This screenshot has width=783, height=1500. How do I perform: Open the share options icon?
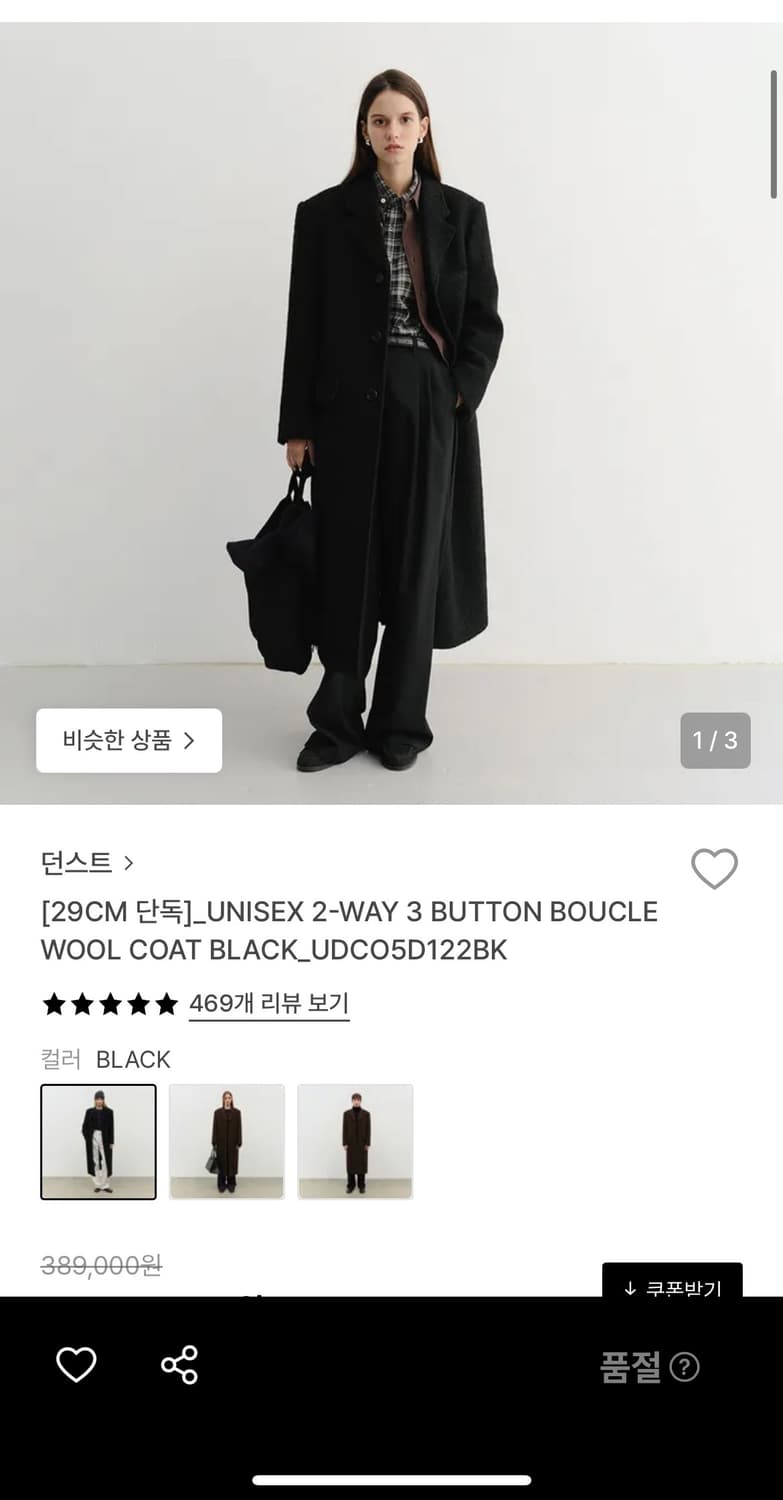click(x=180, y=1364)
